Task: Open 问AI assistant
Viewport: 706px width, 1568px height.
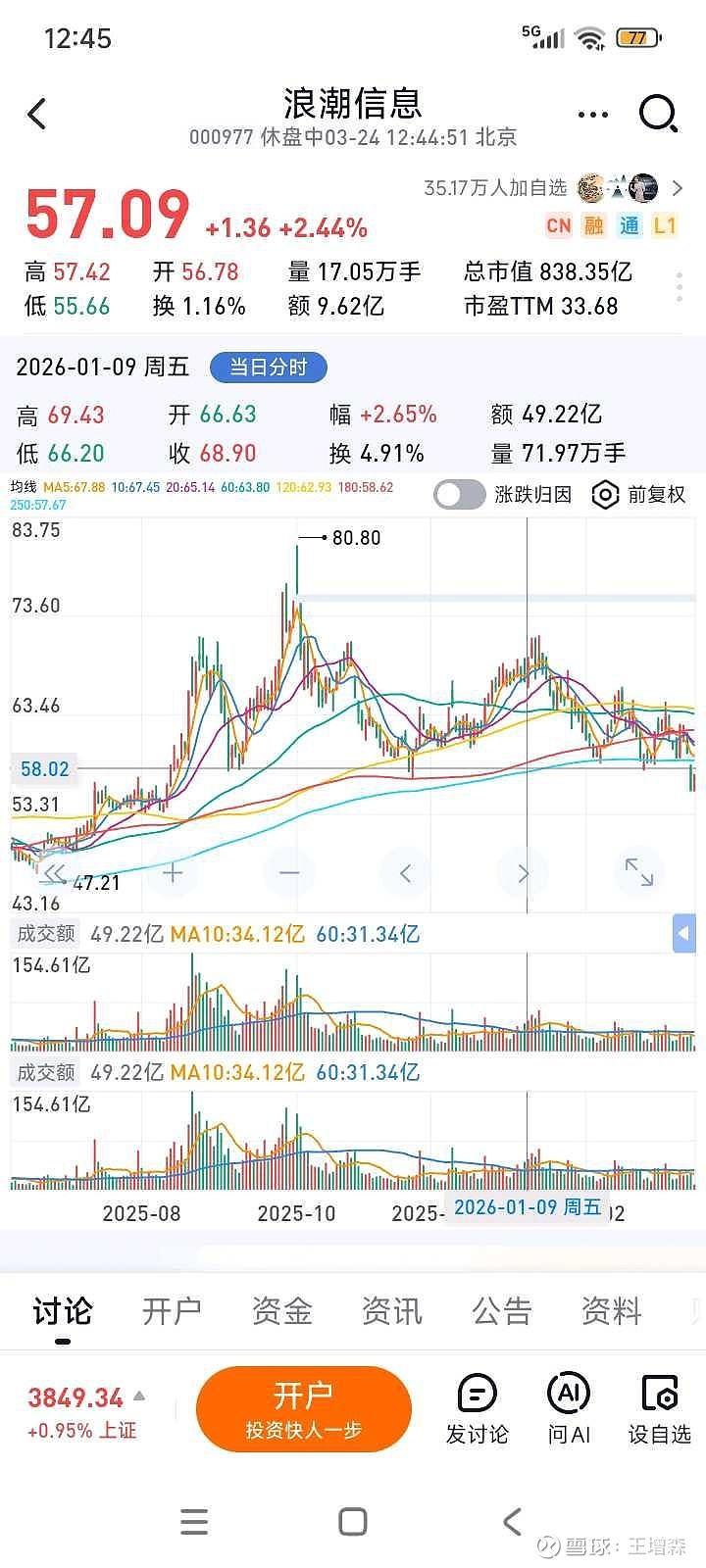Action: (x=569, y=1409)
